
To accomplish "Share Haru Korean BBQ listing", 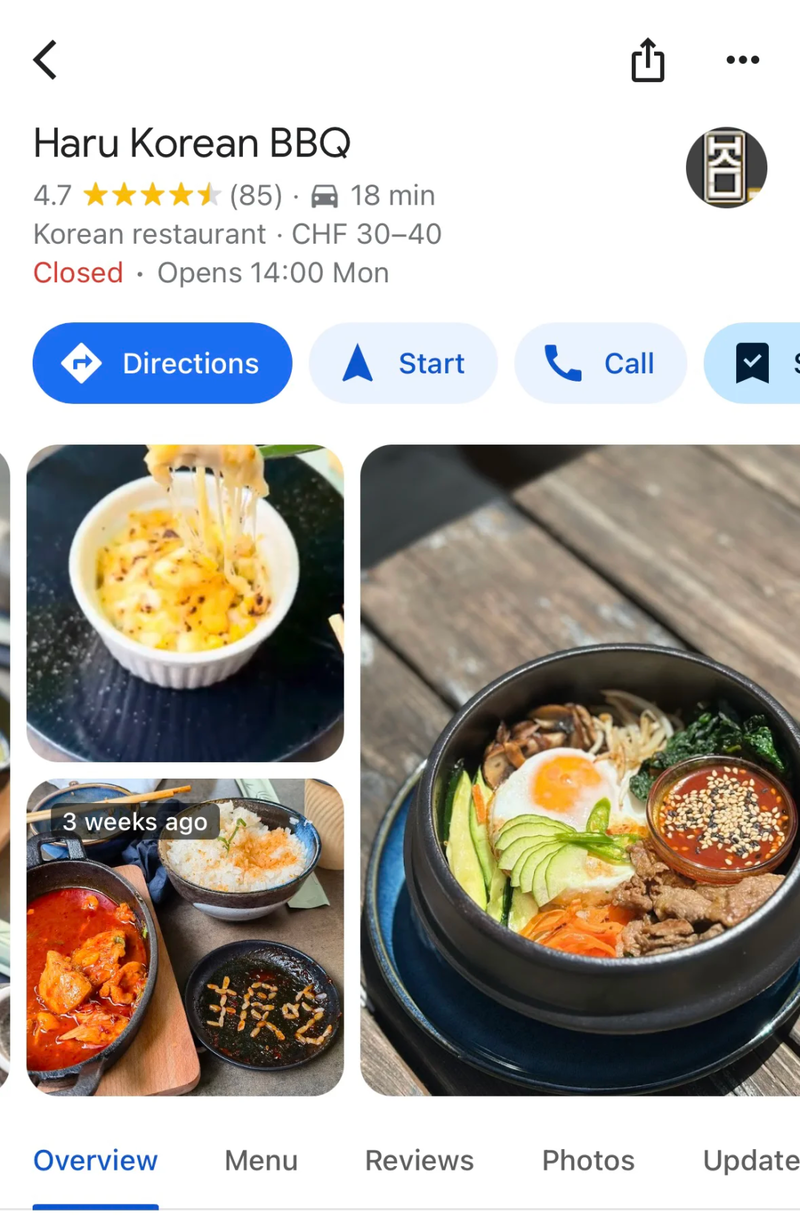I will click(647, 60).
